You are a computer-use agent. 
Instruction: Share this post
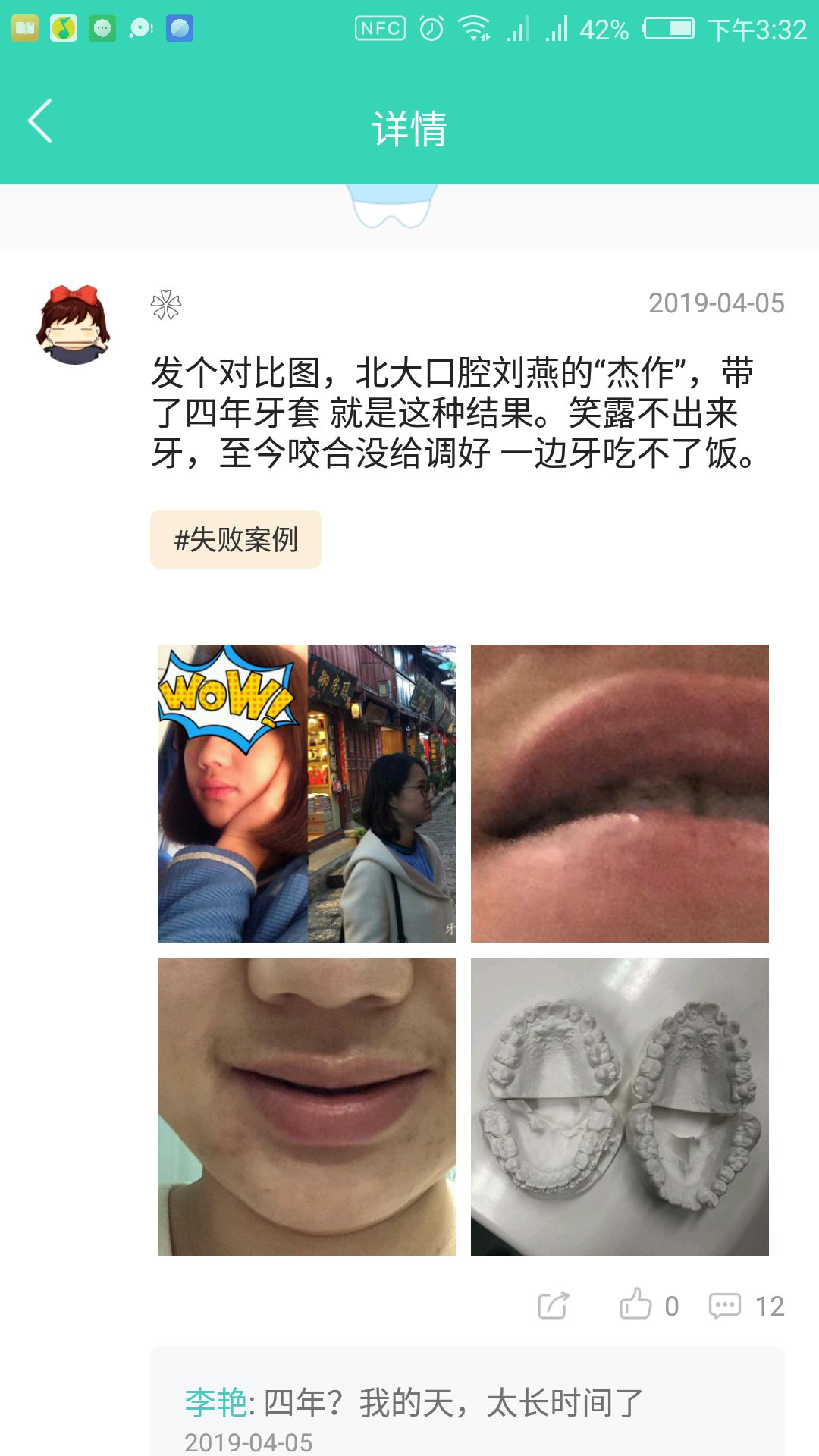point(554,1305)
